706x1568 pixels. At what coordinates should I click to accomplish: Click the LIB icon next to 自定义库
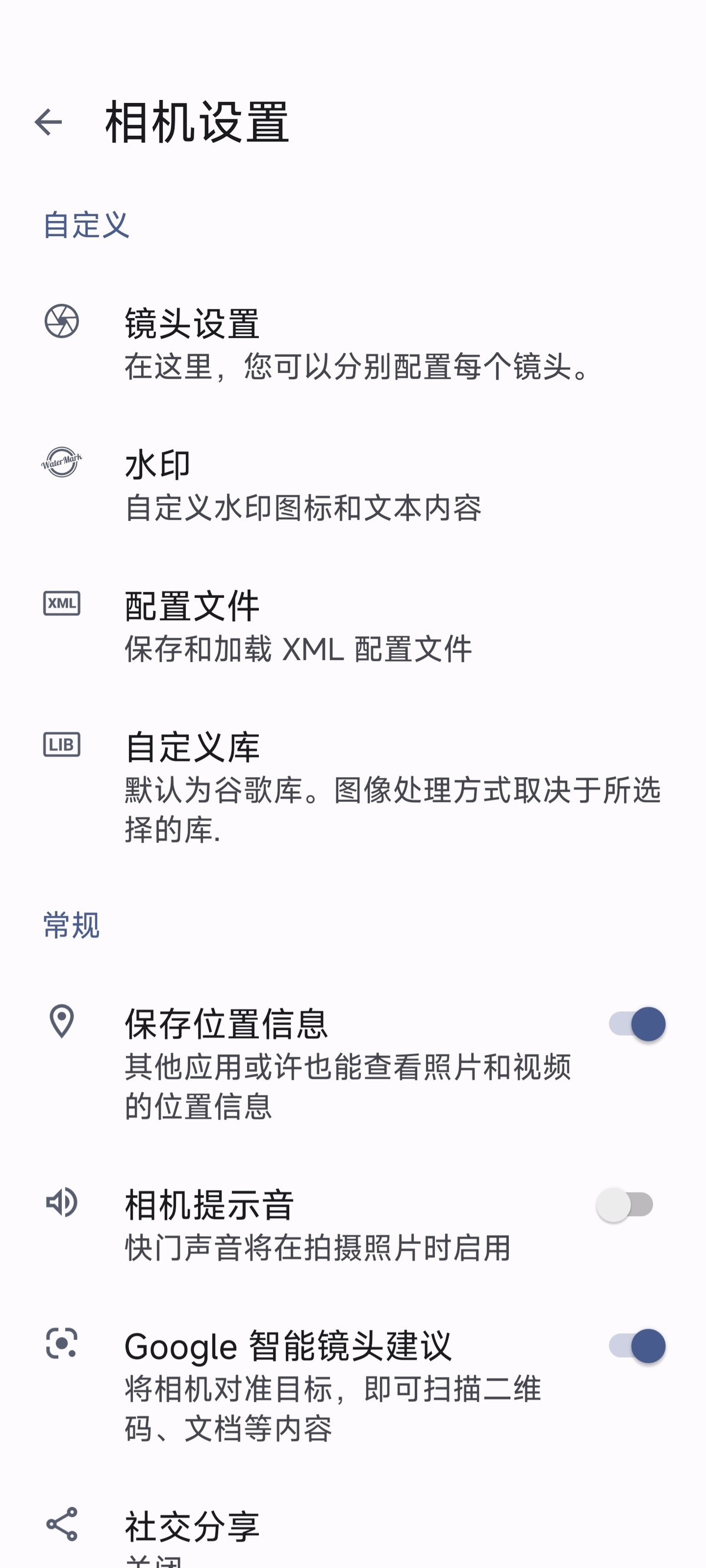(x=62, y=745)
